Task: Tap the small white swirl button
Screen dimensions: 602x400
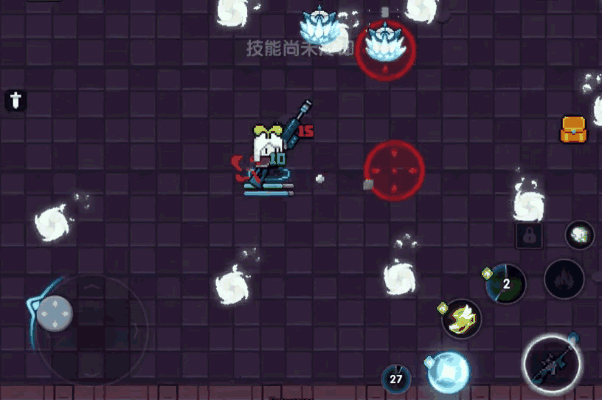Action: [579, 235]
